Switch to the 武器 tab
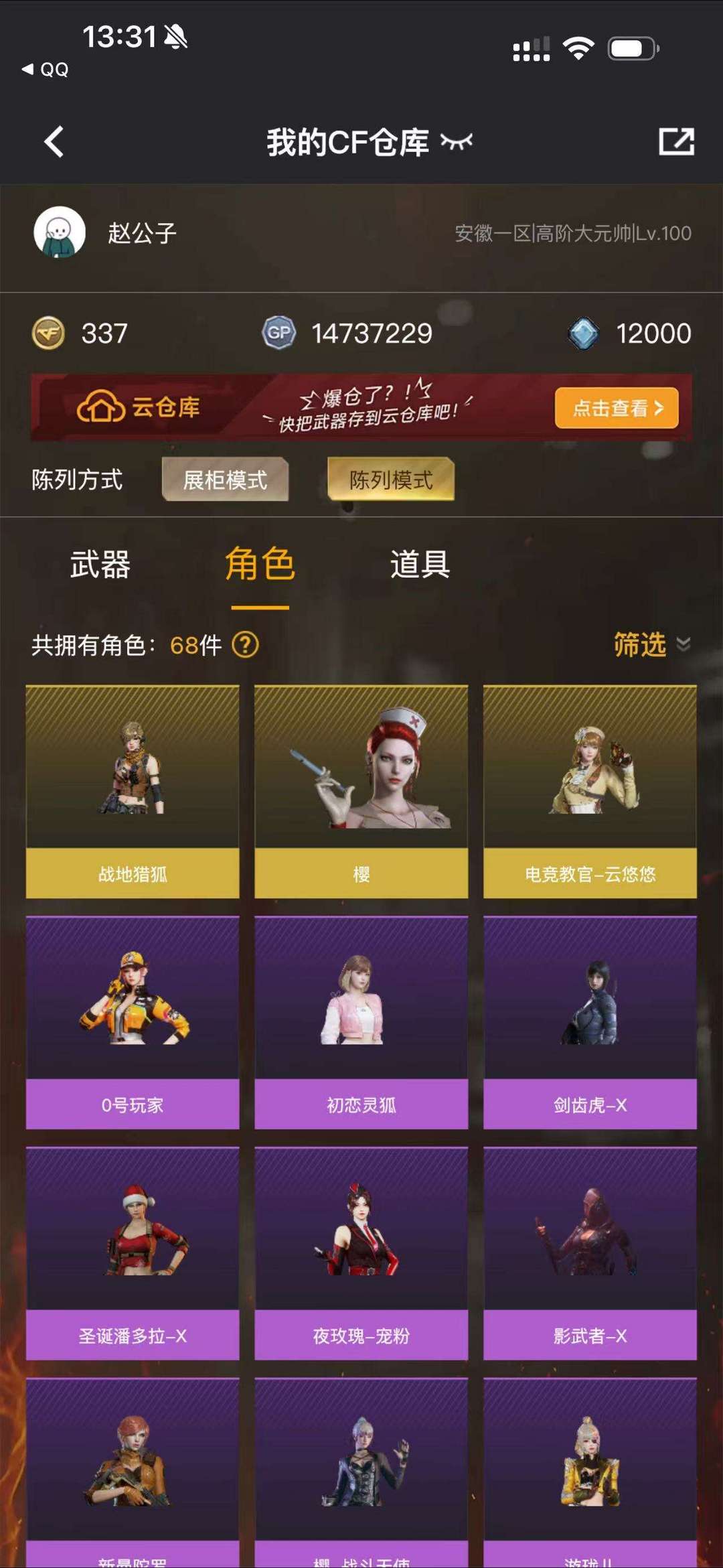This screenshot has height=1568, width=723. [100, 564]
